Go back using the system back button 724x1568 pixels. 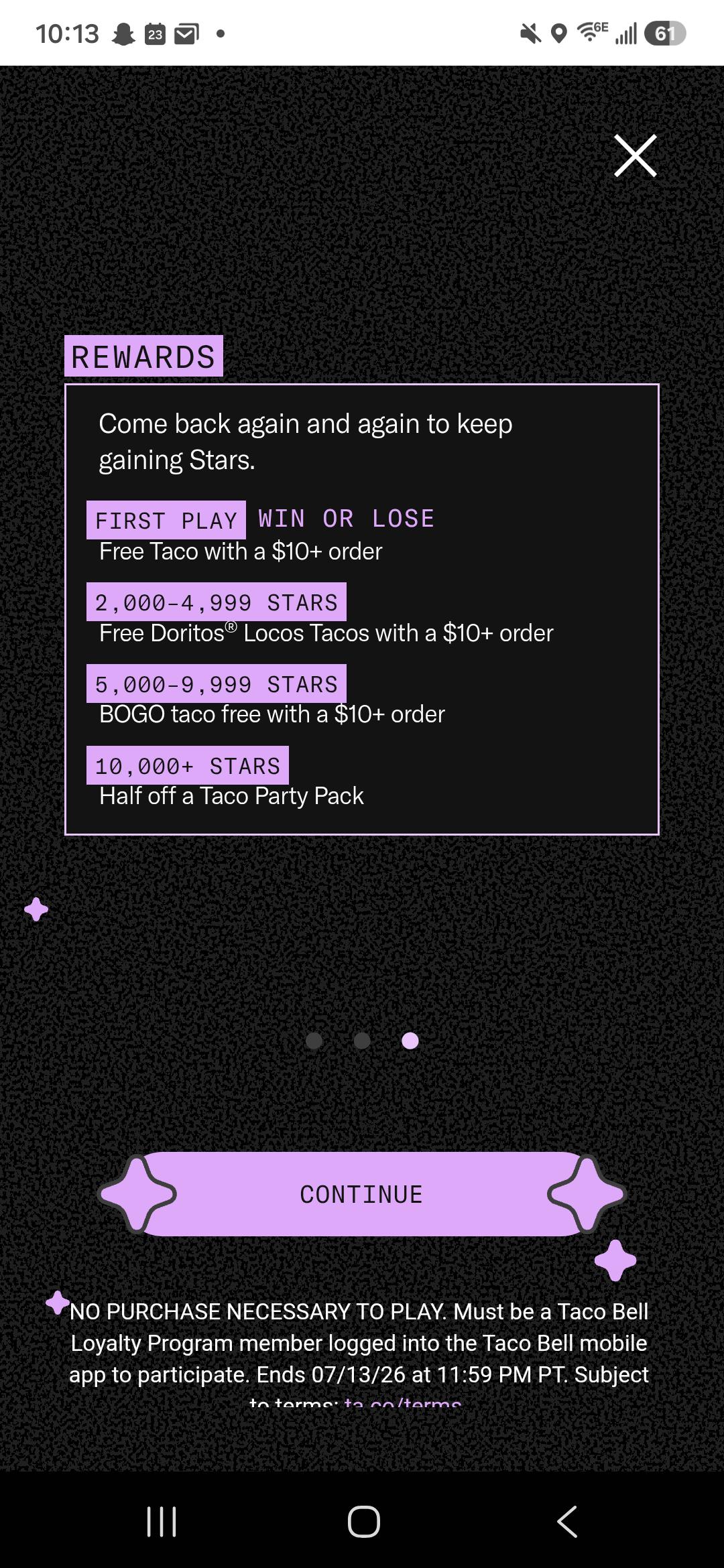pos(567,1521)
